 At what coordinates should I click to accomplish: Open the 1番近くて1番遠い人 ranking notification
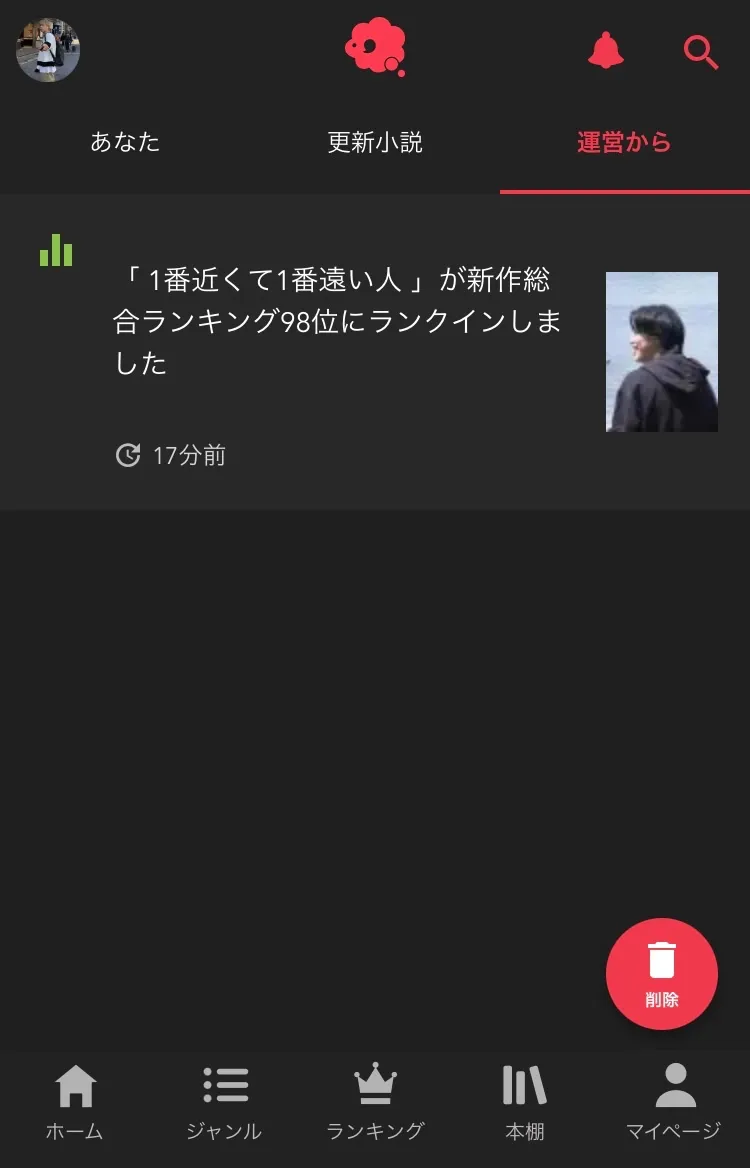coord(338,322)
